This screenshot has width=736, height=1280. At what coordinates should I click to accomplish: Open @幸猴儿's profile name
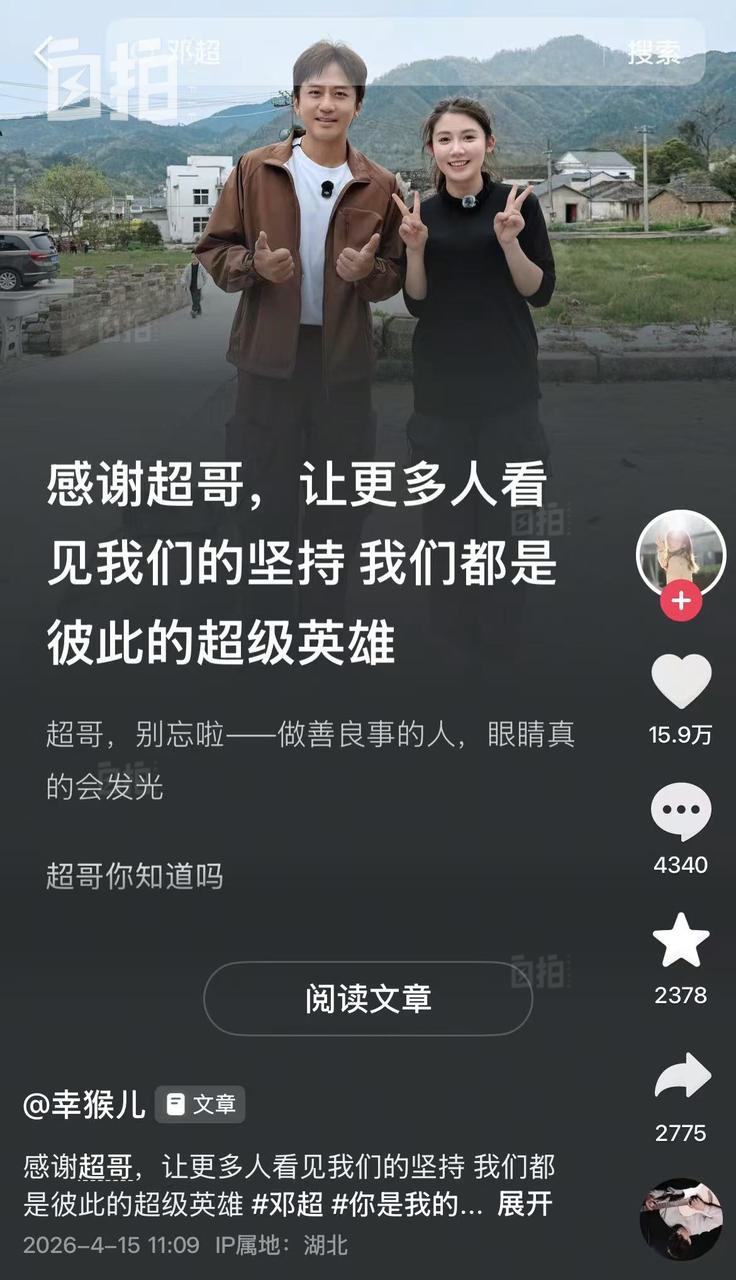point(84,1104)
